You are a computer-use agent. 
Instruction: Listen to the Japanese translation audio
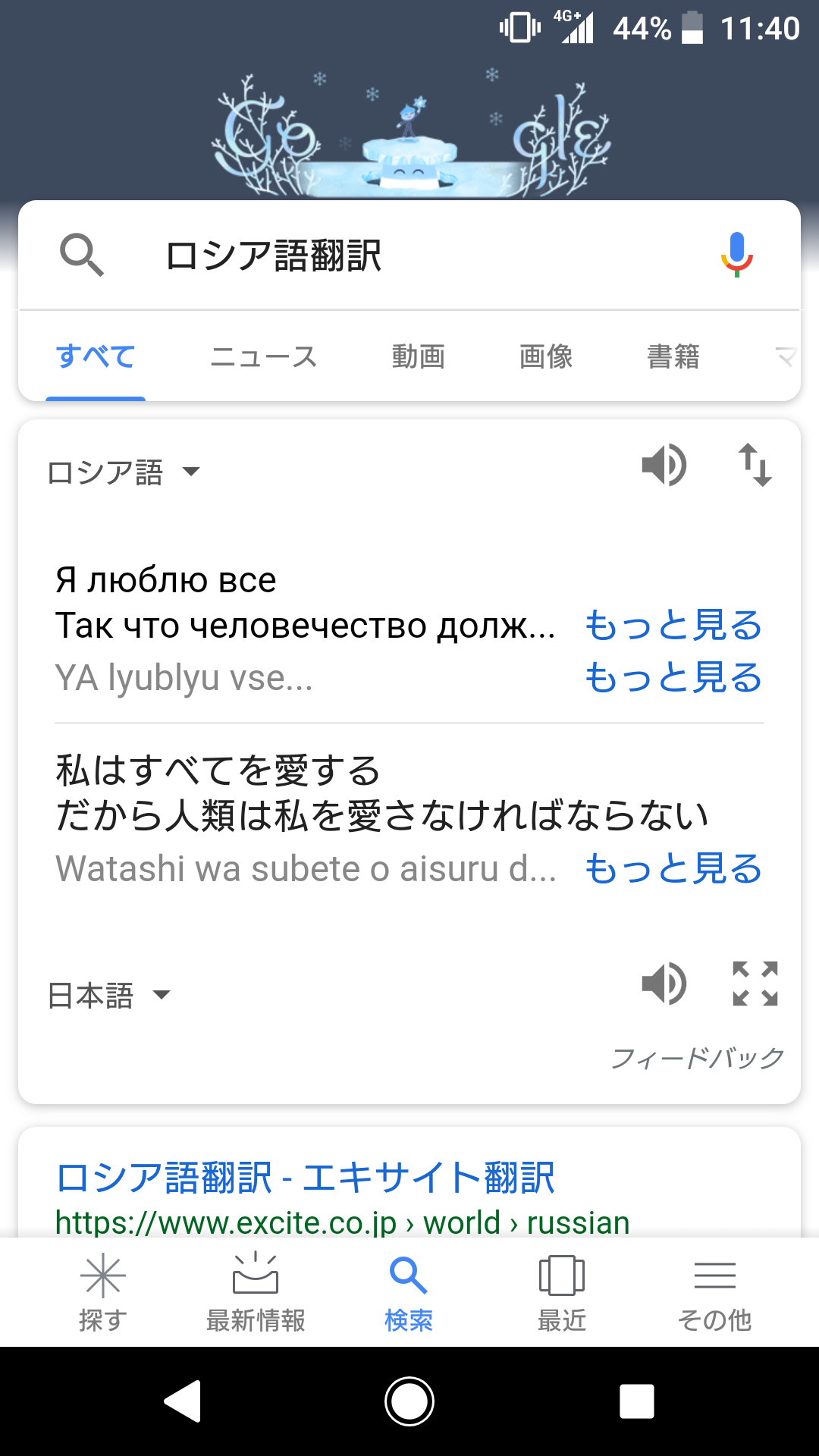(664, 984)
